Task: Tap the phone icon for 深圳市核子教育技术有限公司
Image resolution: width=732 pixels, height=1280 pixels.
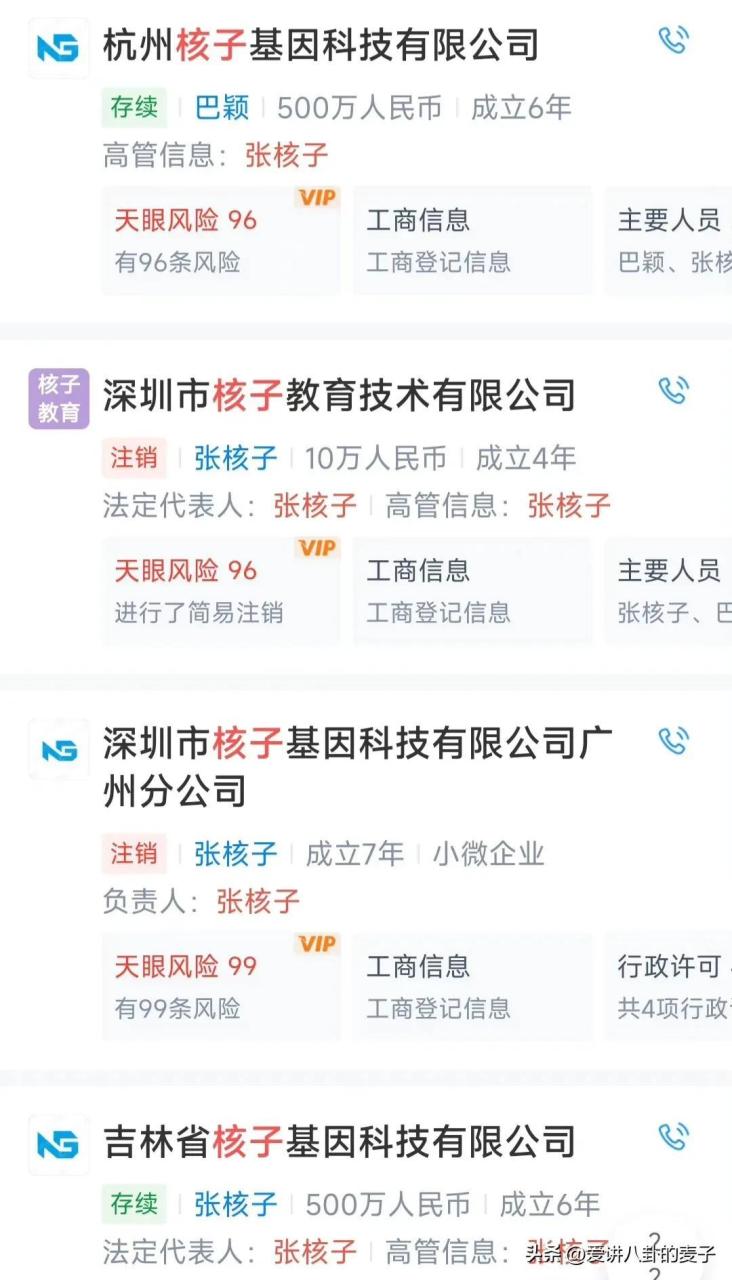Action: pyautogui.click(x=674, y=390)
